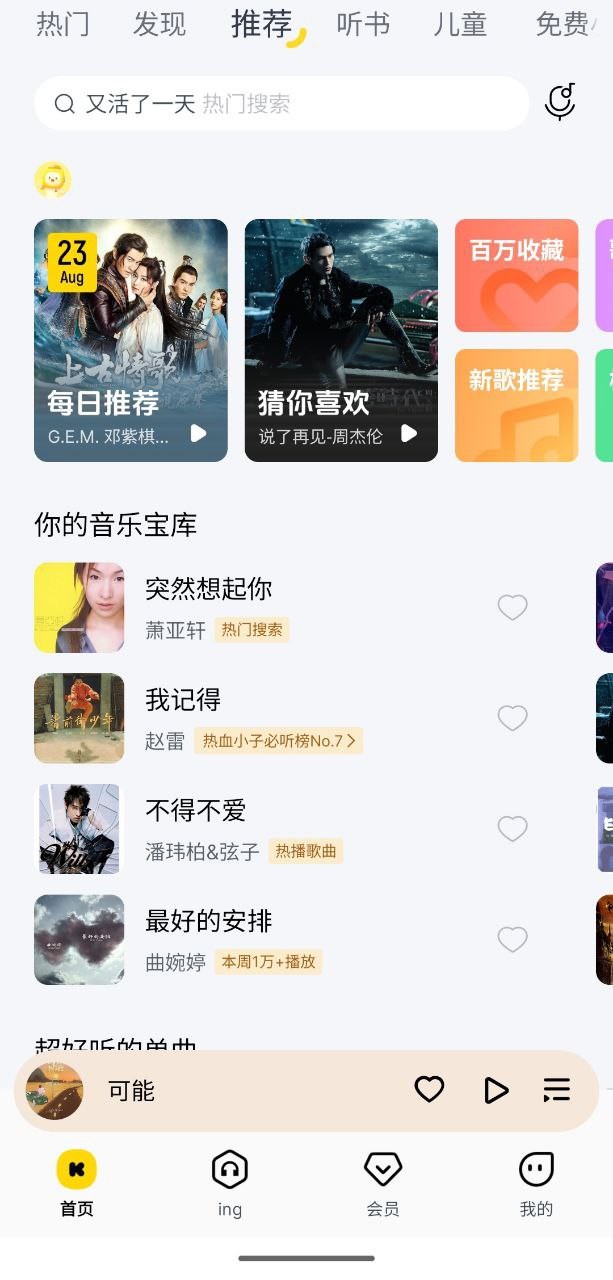Viewport: 613px width, 1280px height.
Task: Switch to the 会员 bottom tab
Action: [x=383, y=1182]
